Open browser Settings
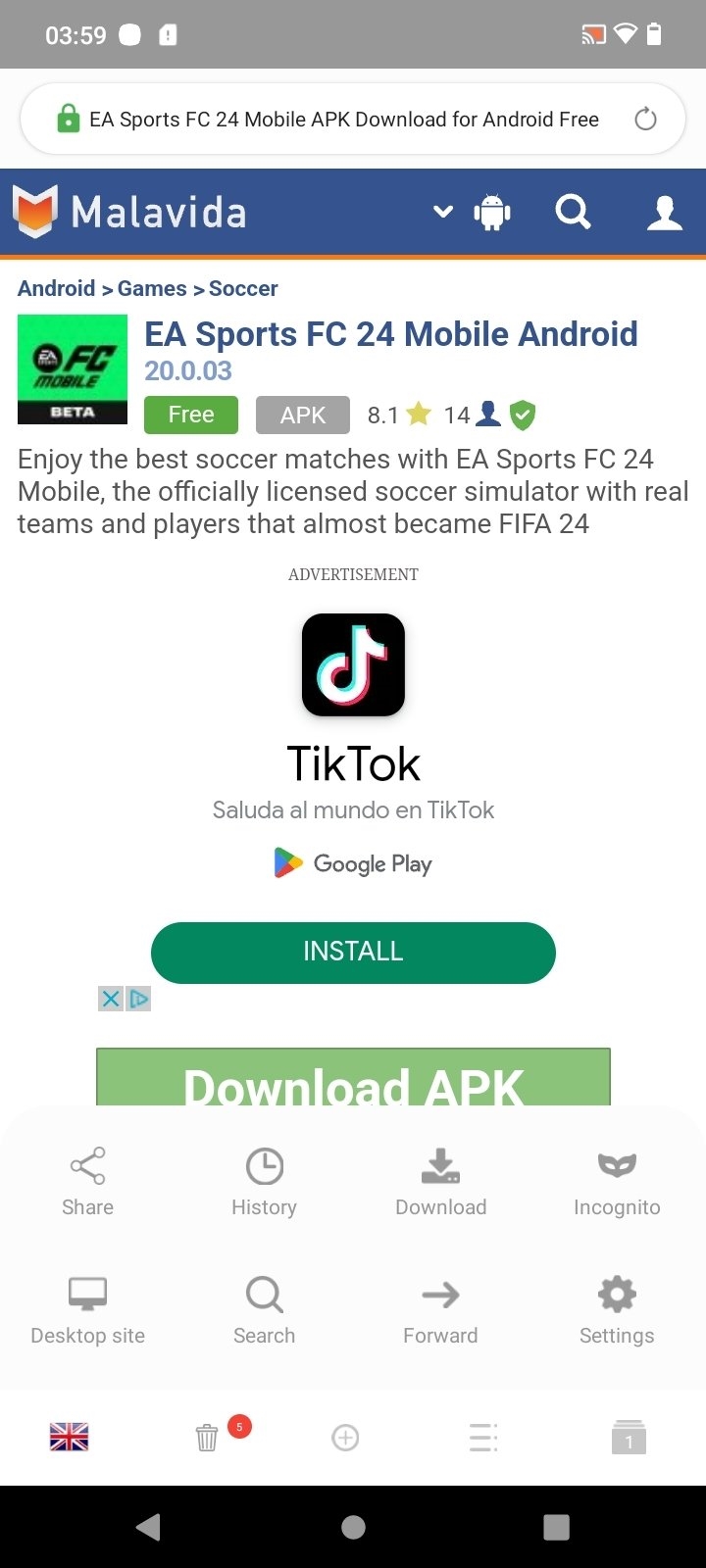706x1568 pixels. pyautogui.click(x=617, y=1310)
